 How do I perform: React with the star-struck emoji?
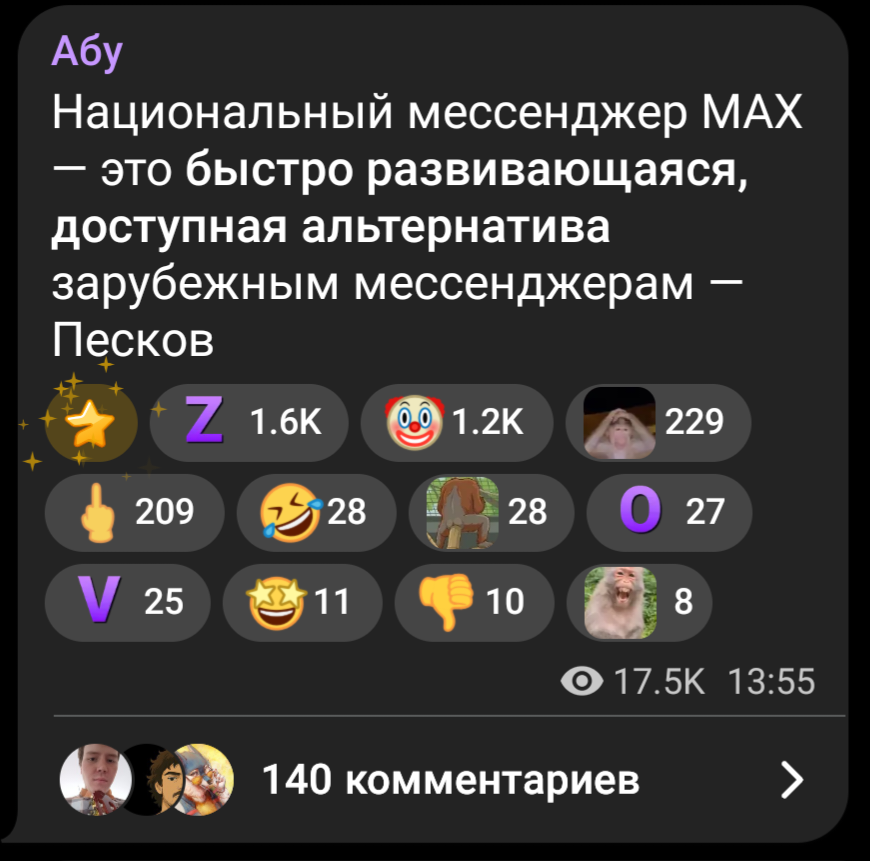point(302,601)
